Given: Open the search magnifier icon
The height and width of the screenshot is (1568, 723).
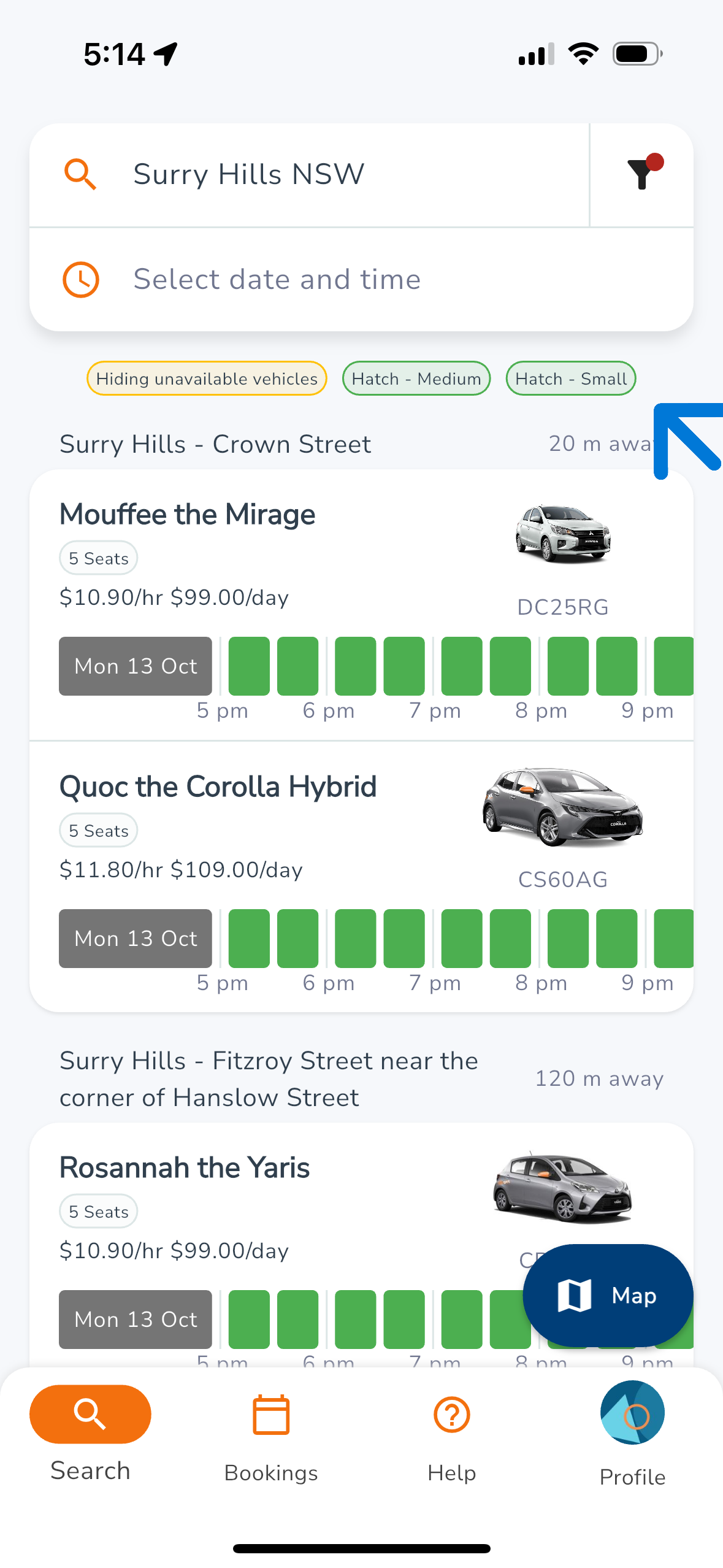Looking at the screenshot, I should [x=80, y=174].
